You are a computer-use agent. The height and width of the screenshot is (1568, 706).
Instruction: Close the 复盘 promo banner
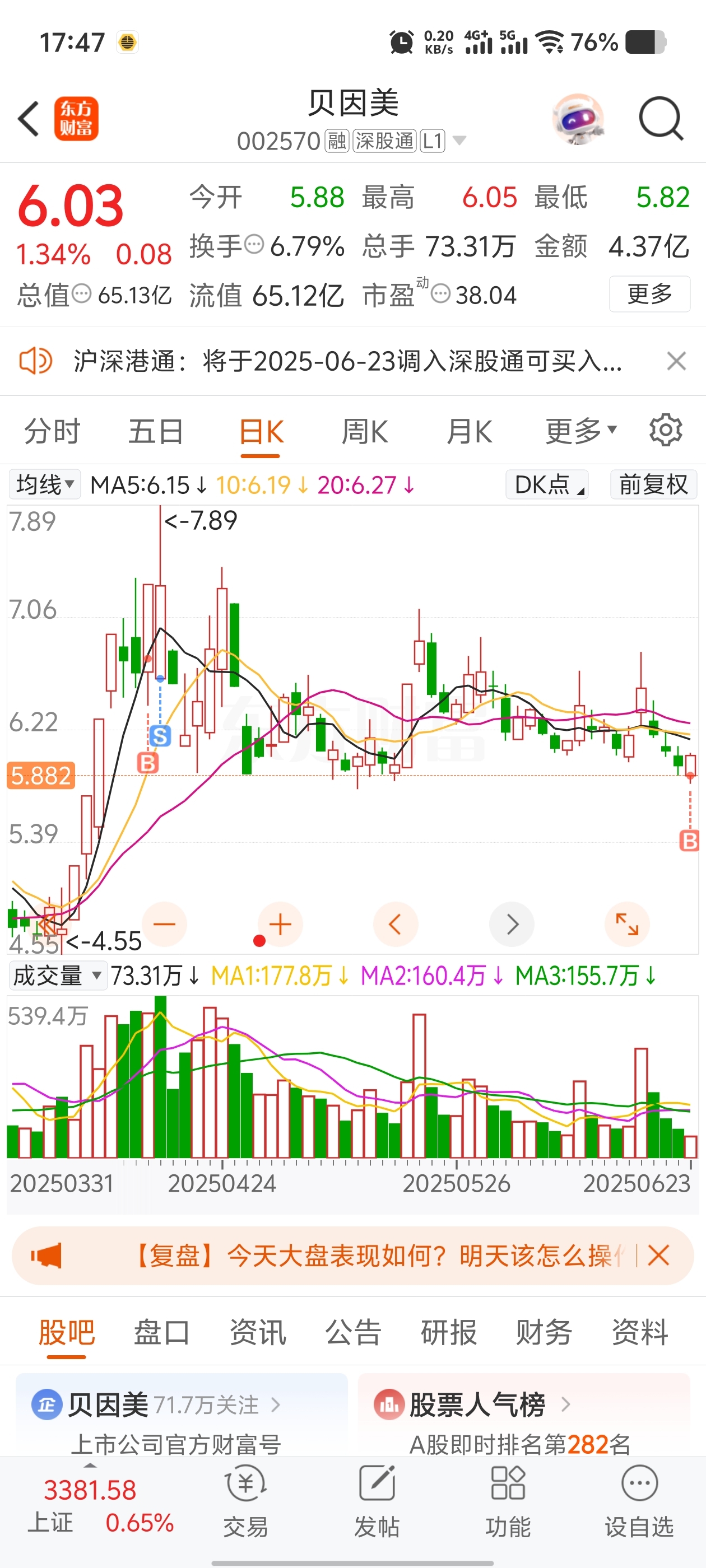click(x=658, y=1255)
